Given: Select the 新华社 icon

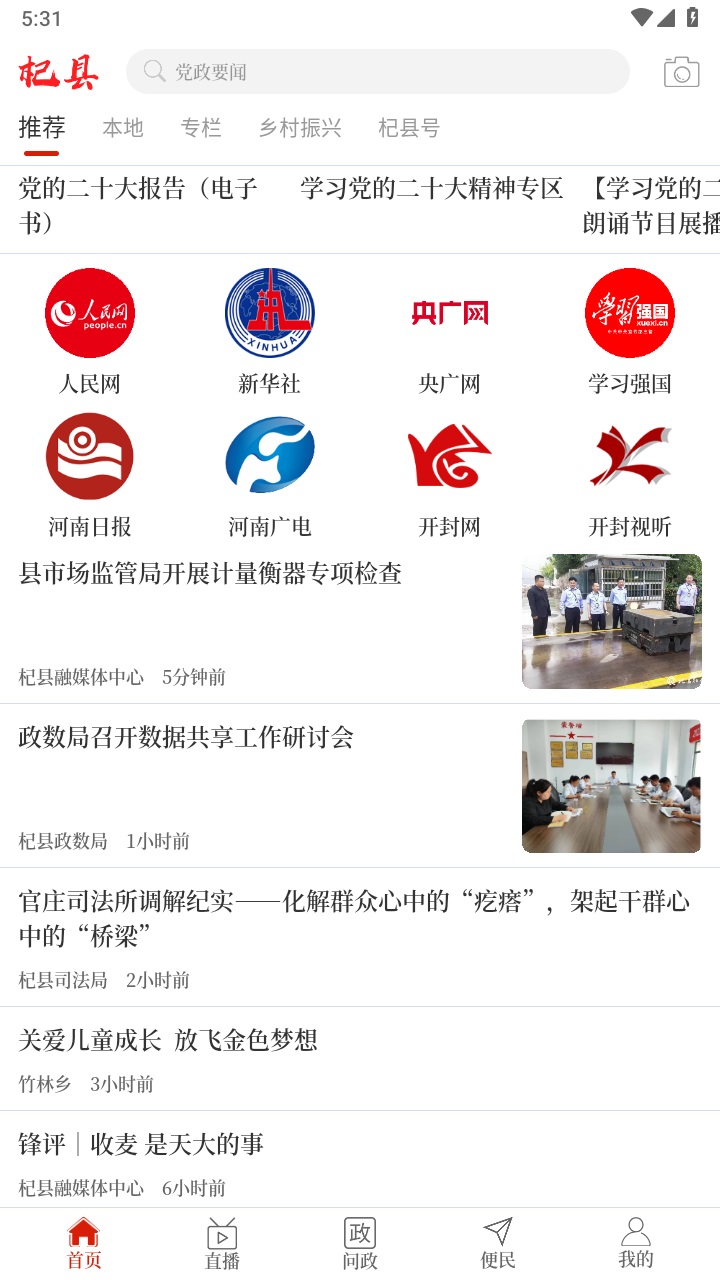Looking at the screenshot, I should click(269, 312).
